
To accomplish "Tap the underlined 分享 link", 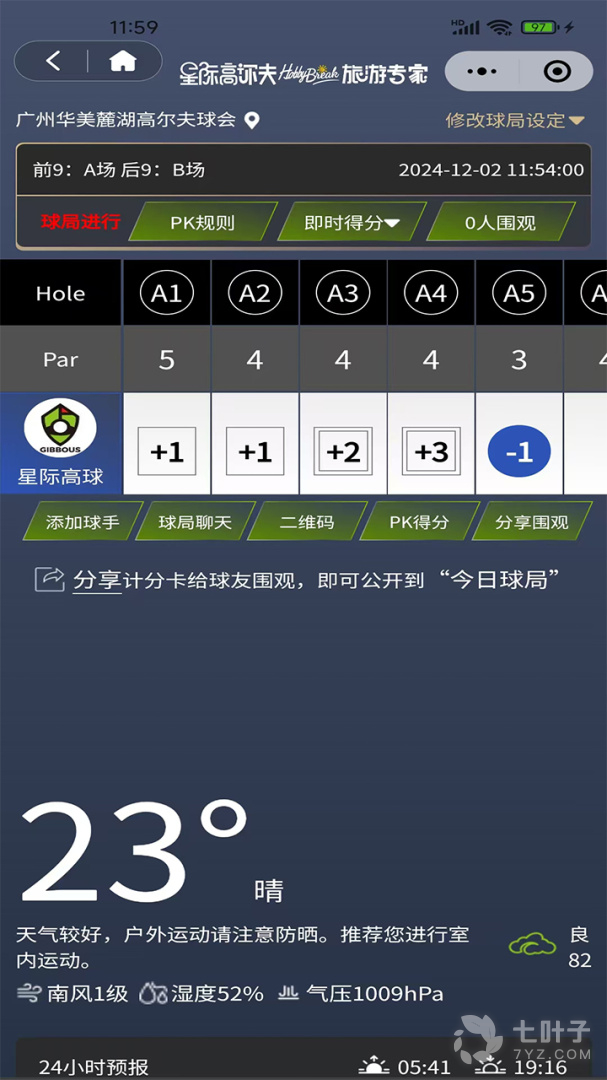I will coord(96,580).
